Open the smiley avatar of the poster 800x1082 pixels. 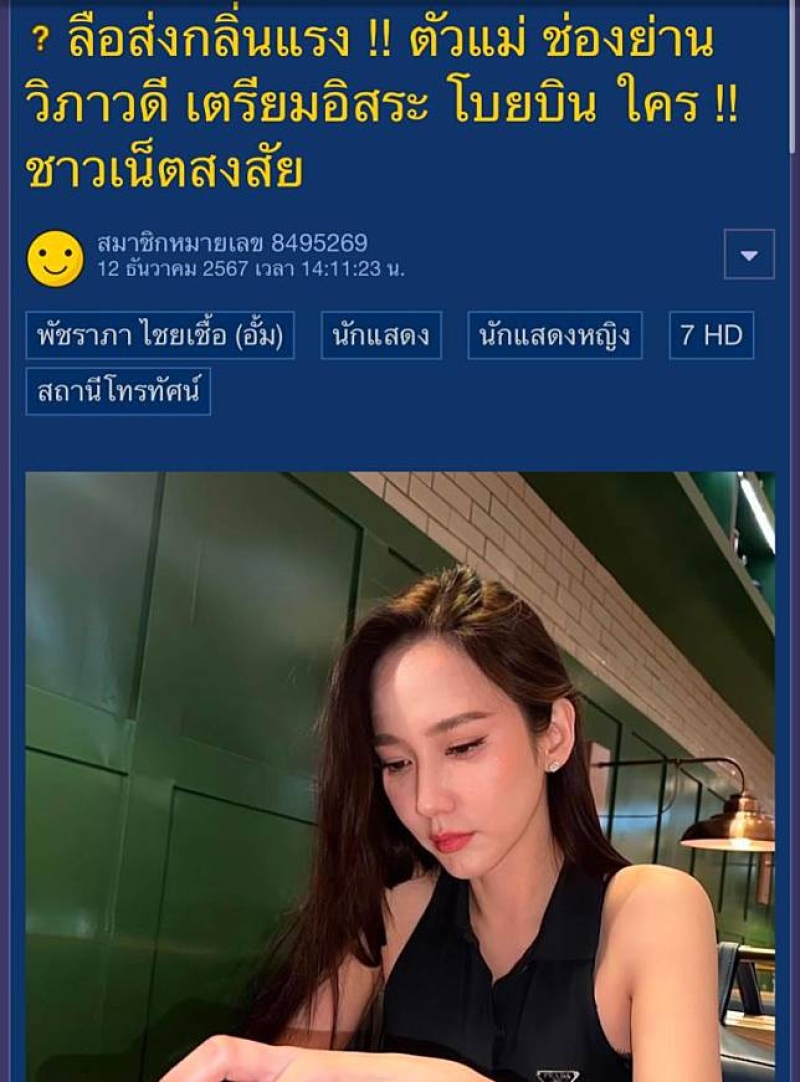[55, 259]
